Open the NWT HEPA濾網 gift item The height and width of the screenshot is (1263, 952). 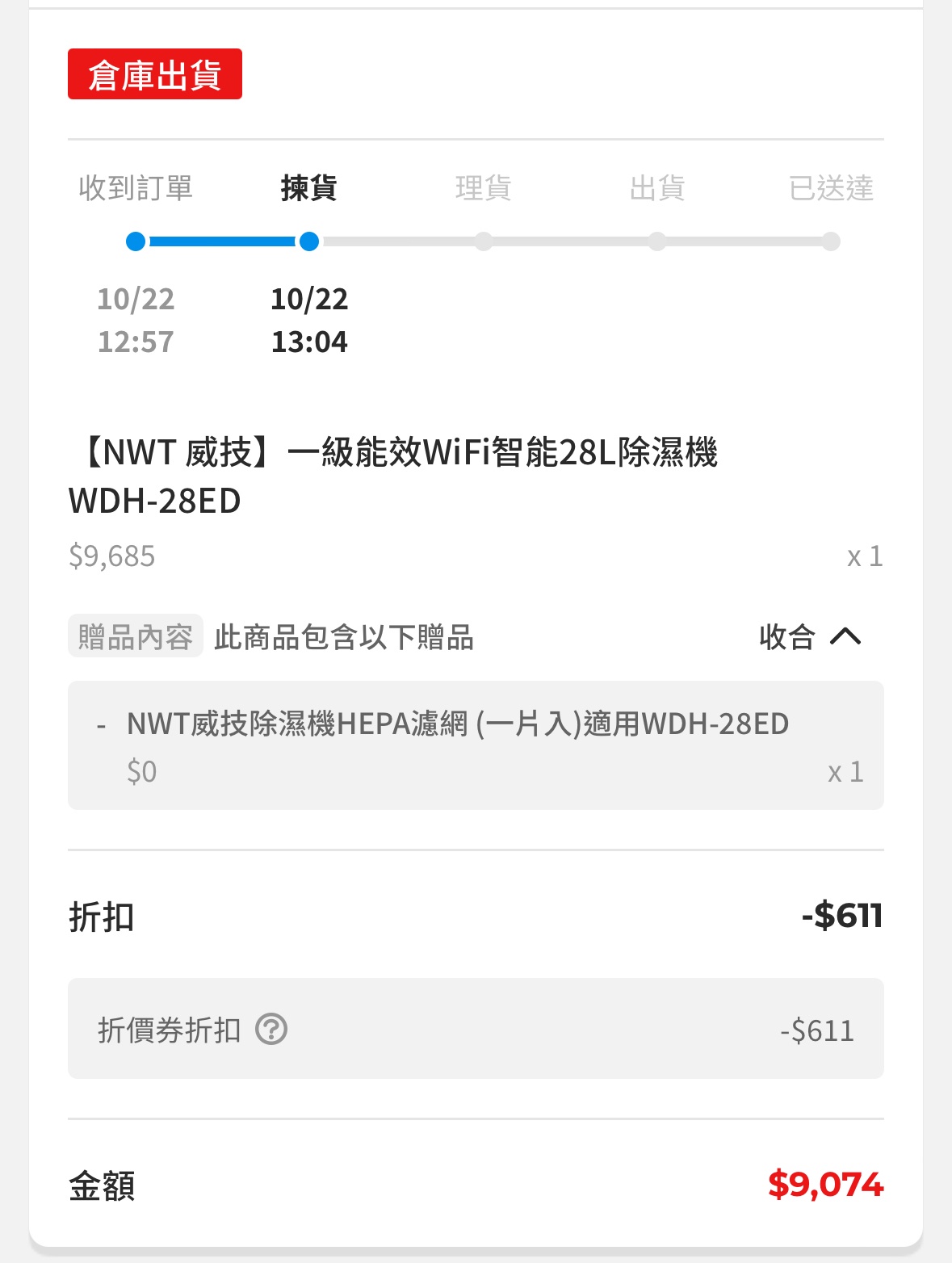[457, 724]
